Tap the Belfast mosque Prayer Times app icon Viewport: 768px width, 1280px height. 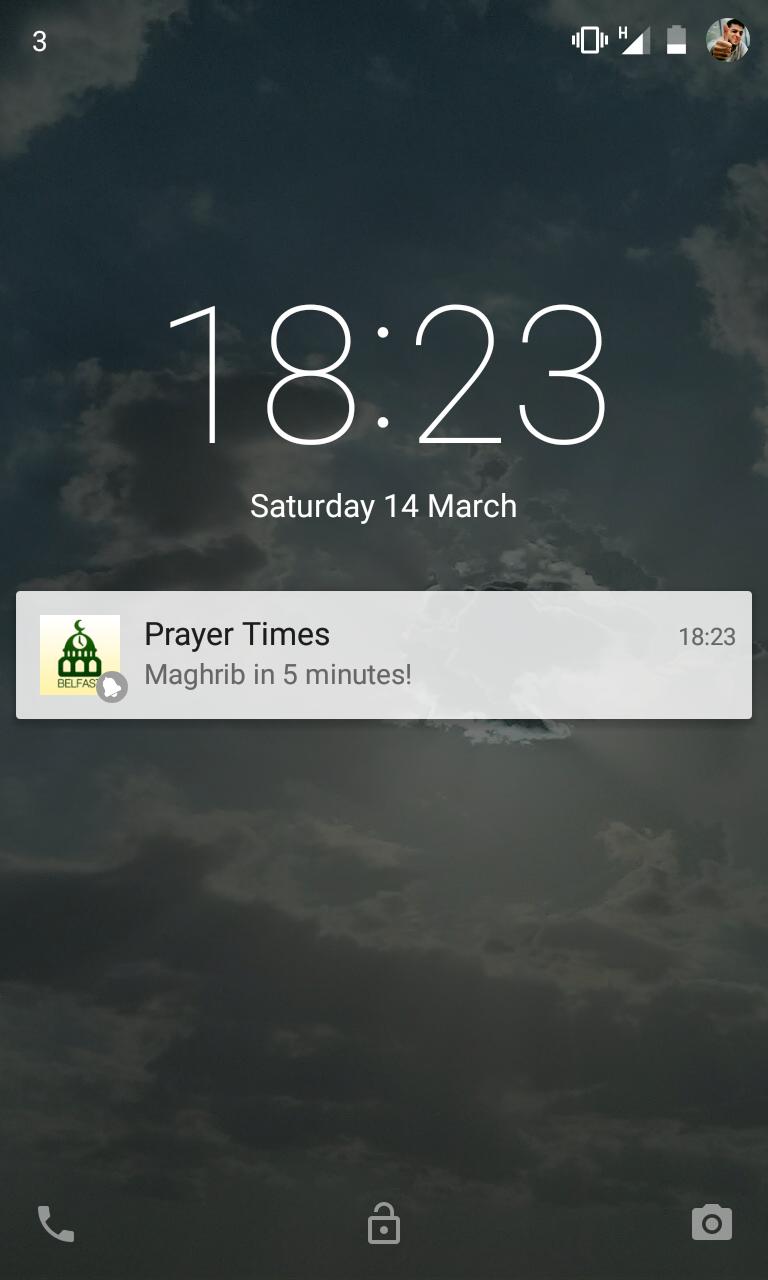(80, 654)
